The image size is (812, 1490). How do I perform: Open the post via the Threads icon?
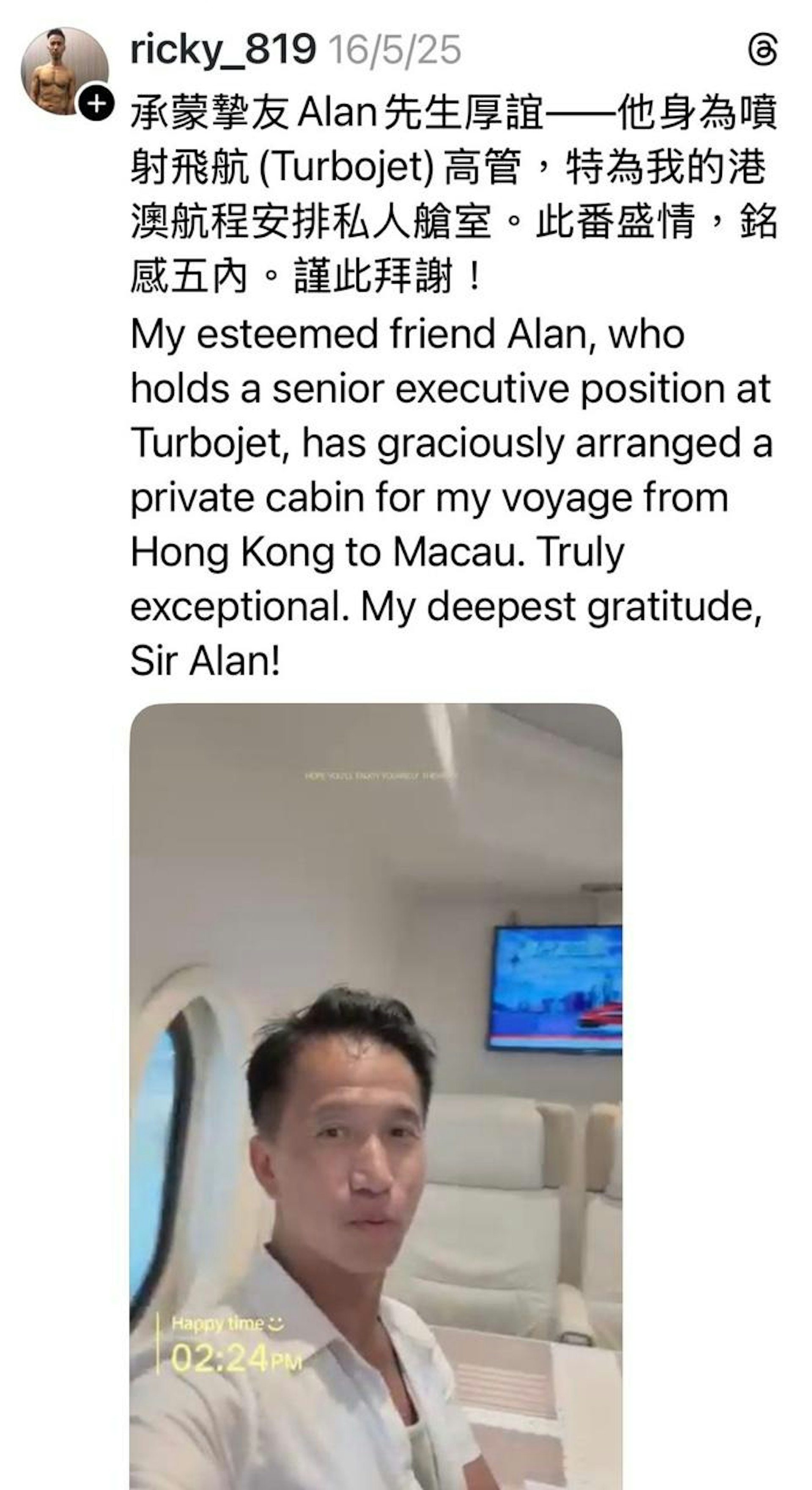[763, 50]
